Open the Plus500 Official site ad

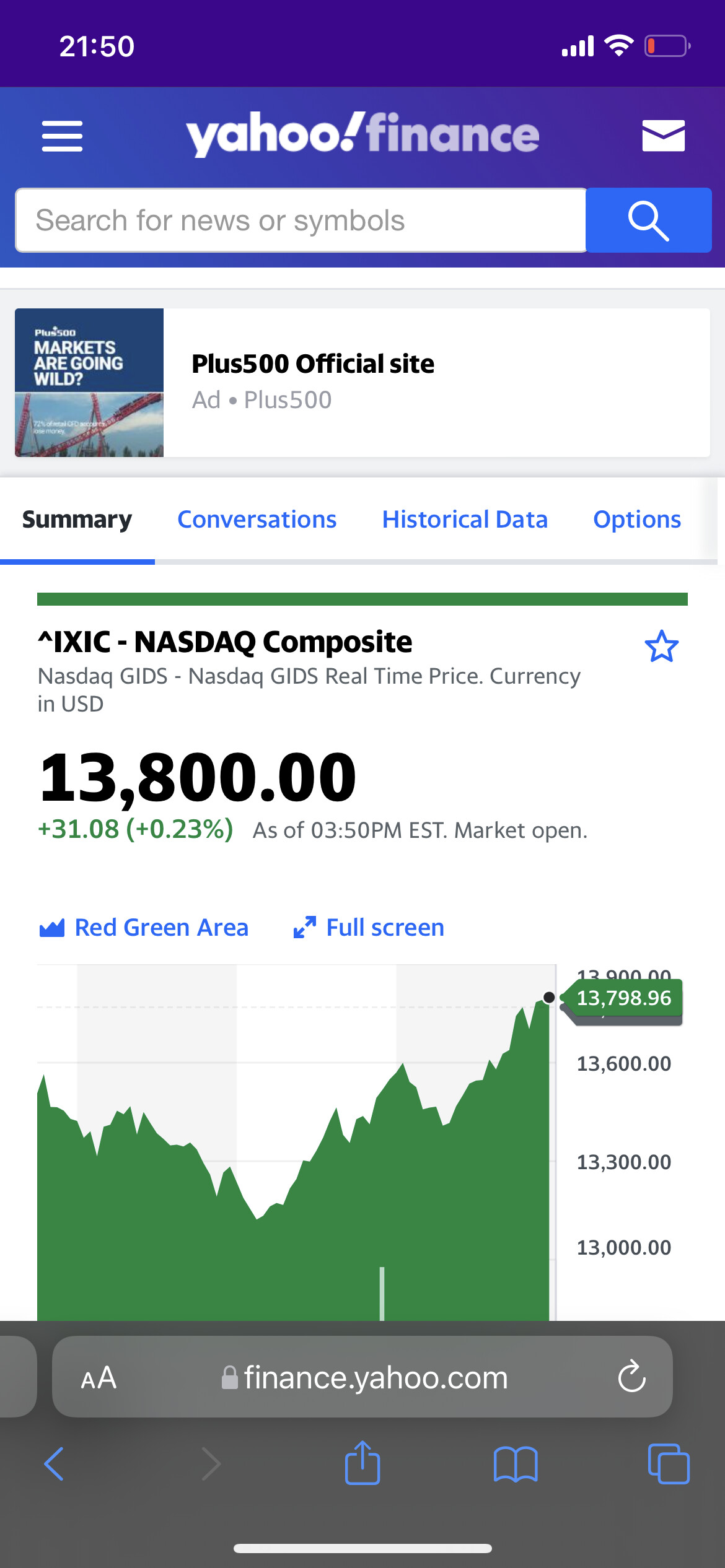point(362,383)
